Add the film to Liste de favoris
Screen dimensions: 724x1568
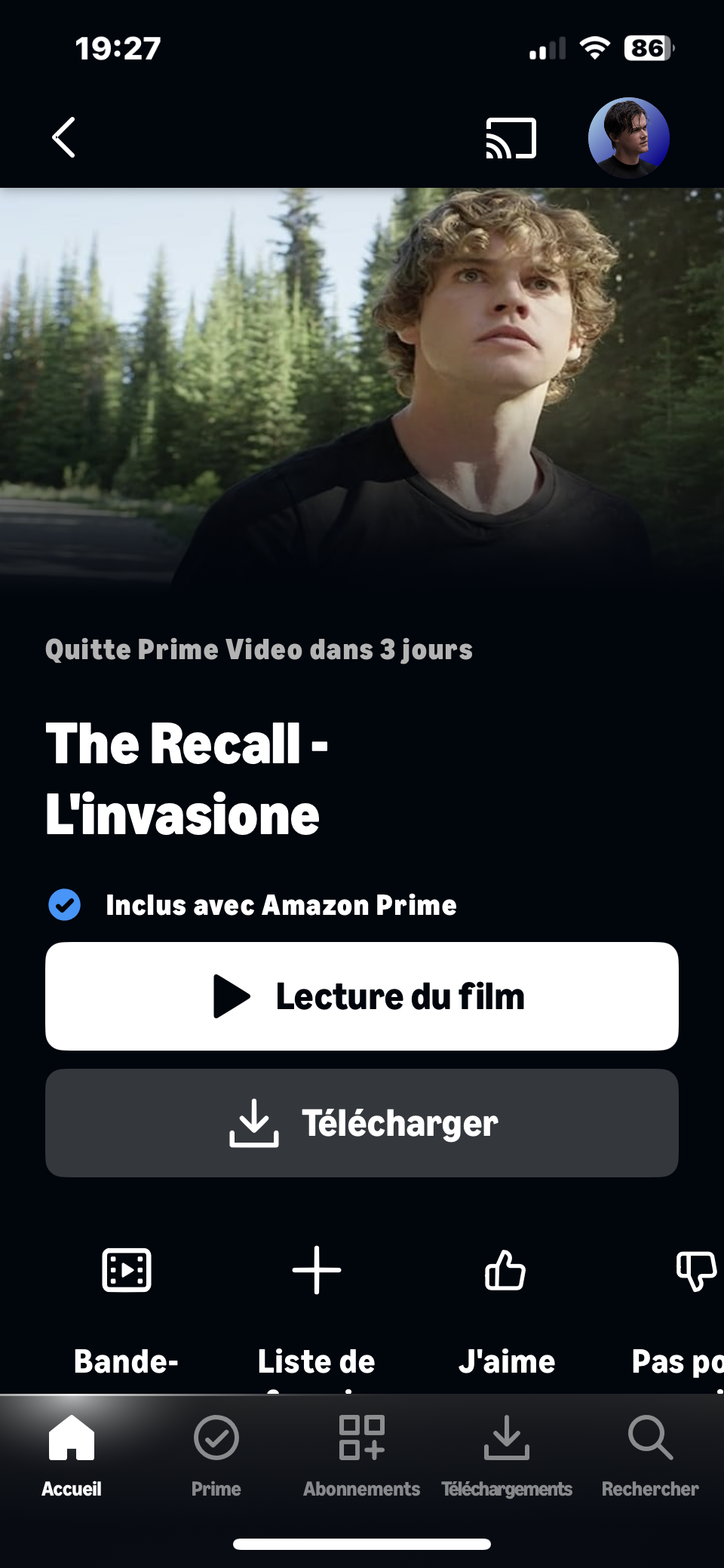point(317,1271)
